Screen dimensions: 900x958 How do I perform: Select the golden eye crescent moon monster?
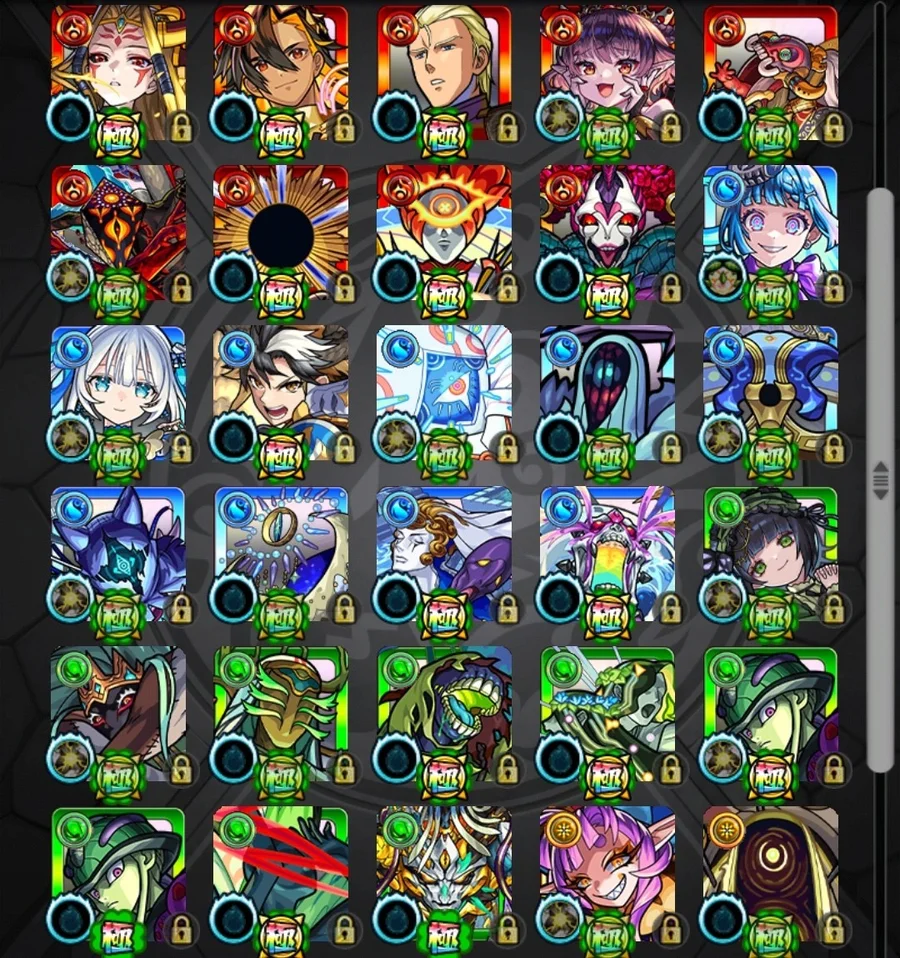coord(281,553)
